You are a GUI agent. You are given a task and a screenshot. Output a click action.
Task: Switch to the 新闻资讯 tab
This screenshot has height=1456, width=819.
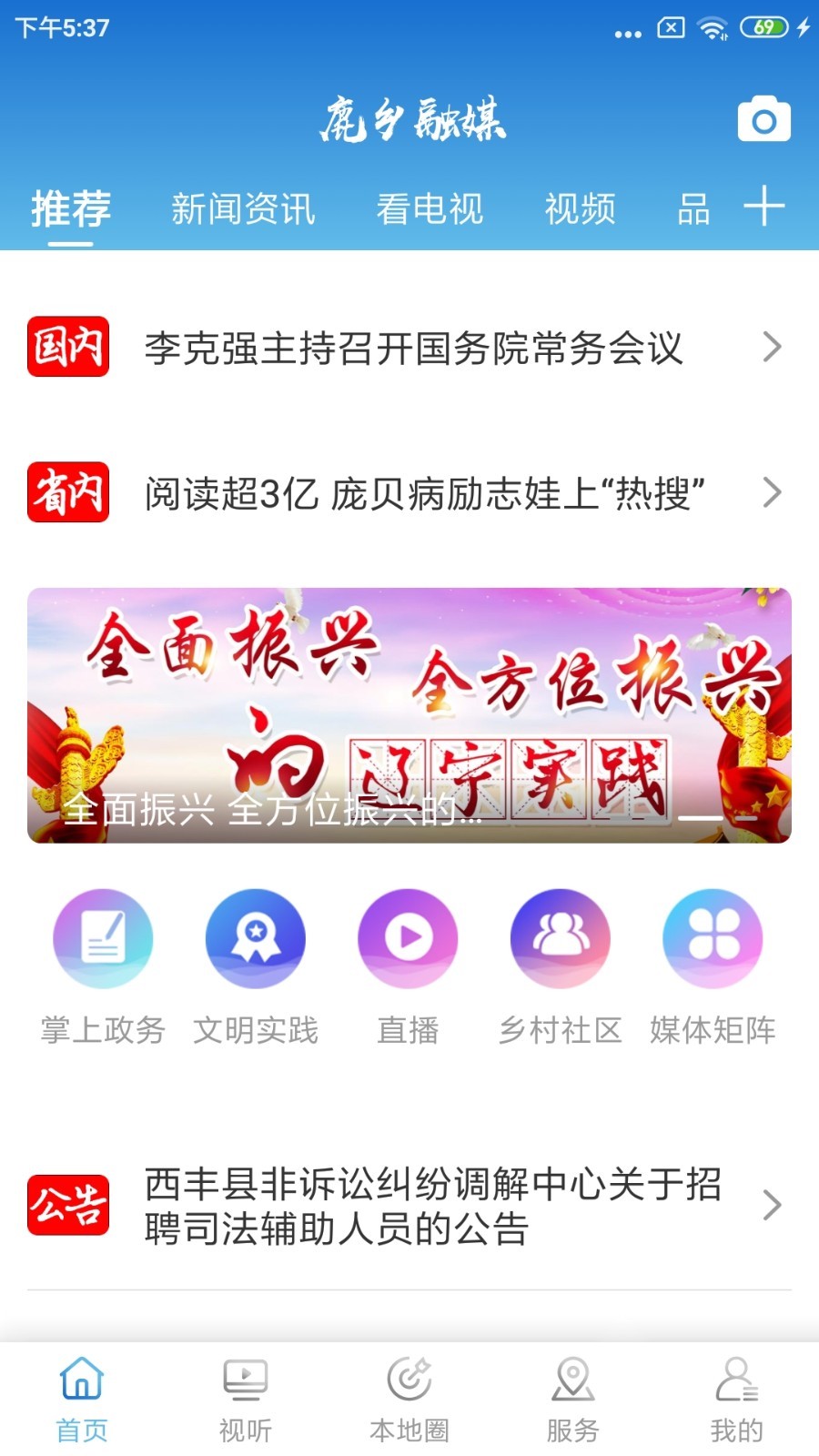243,208
